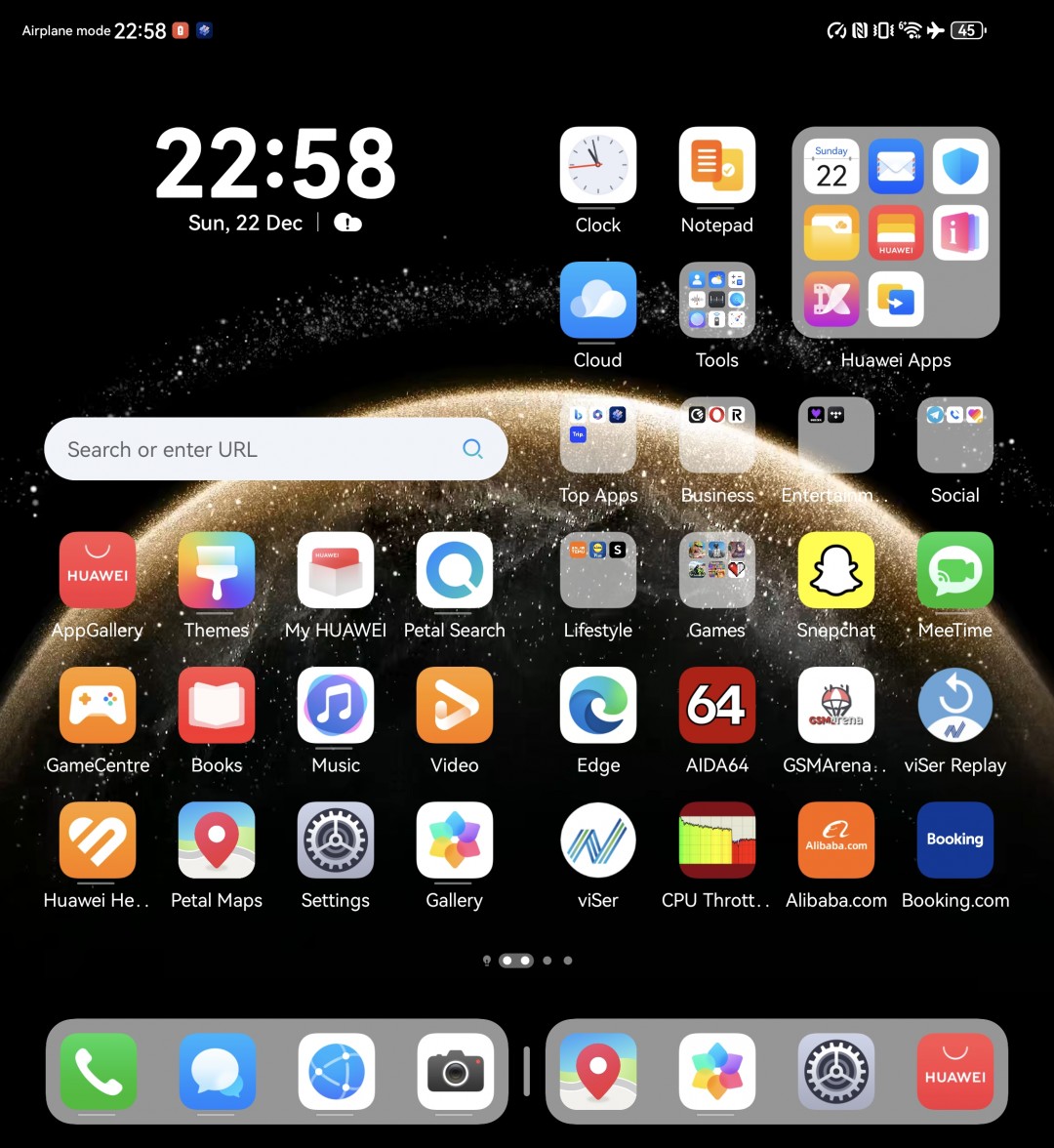The image size is (1054, 1148).
Task: Open the Huawei Cloud app
Action: tap(597, 300)
